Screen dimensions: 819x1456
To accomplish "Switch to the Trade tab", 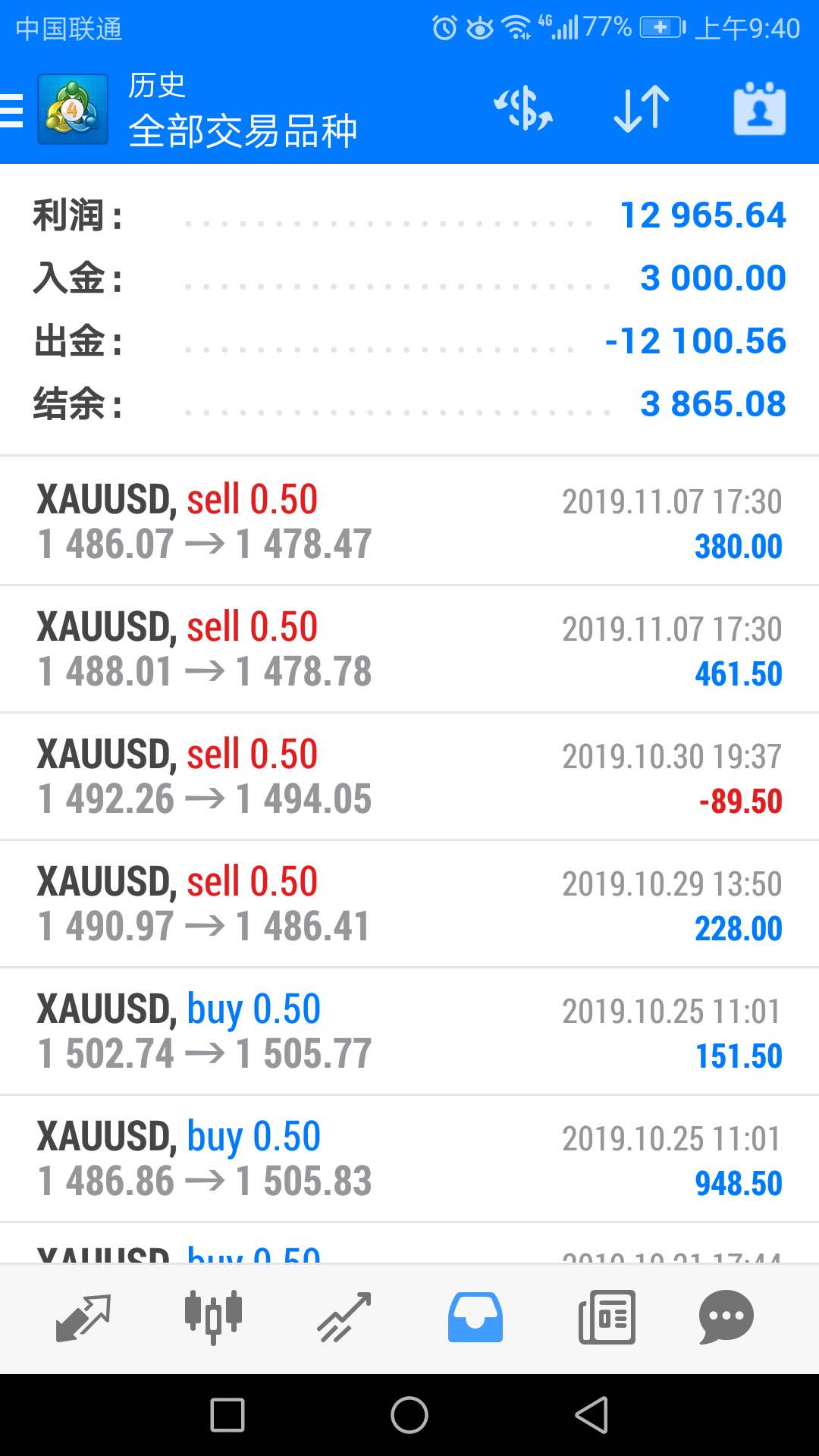I will 344,1318.
